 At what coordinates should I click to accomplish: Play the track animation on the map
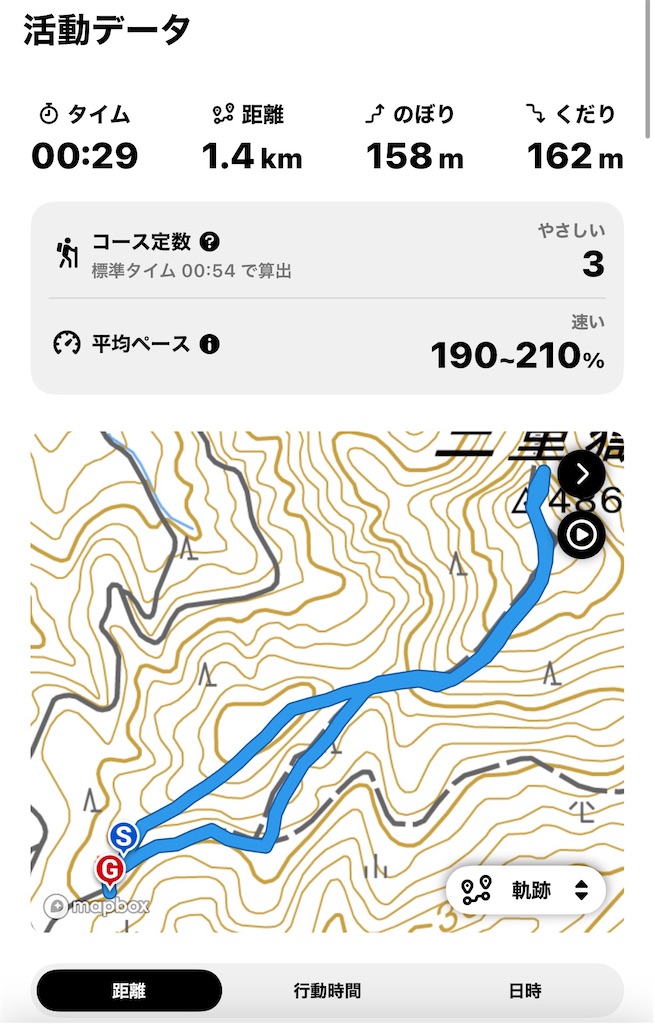581,535
